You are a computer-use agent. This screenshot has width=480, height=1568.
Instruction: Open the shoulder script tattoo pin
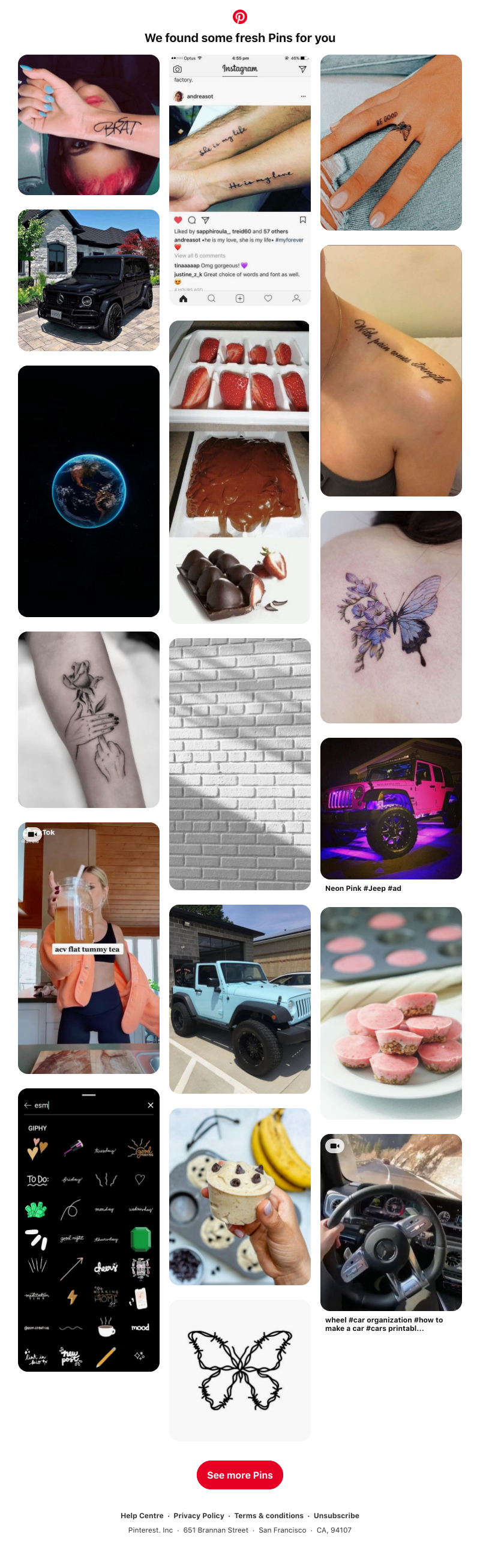(391, 370)
